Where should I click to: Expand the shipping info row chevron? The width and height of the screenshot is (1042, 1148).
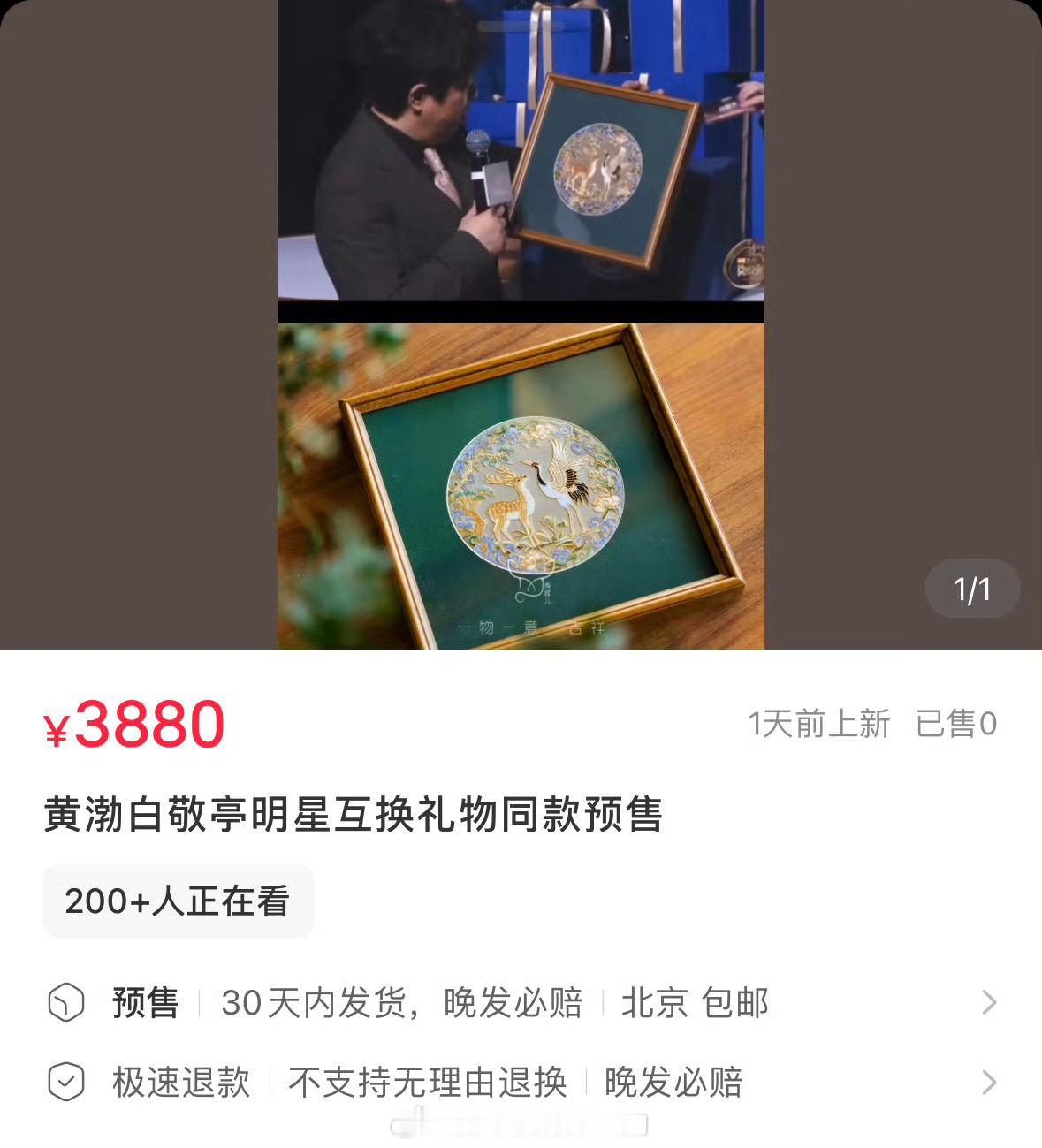point(988,1002)
